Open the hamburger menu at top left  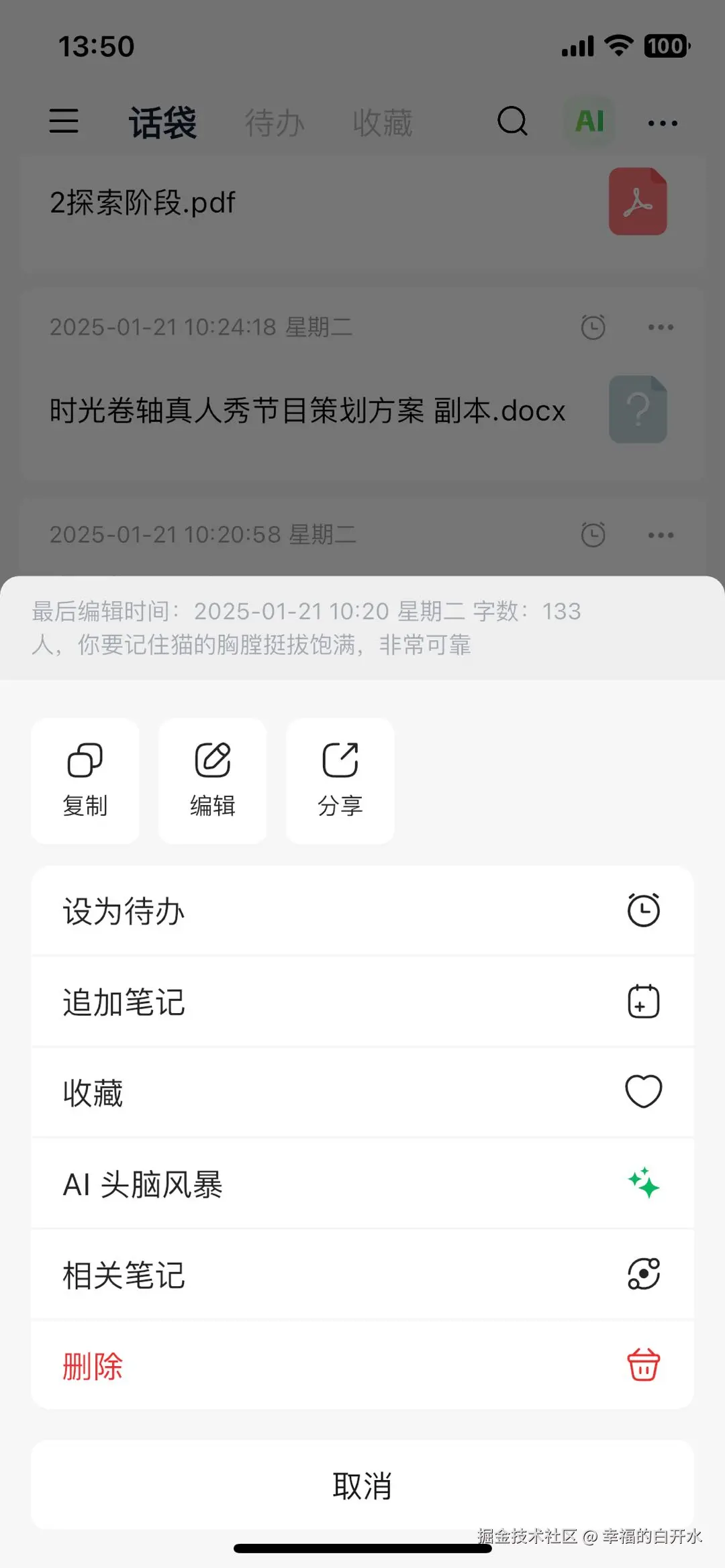64,121
